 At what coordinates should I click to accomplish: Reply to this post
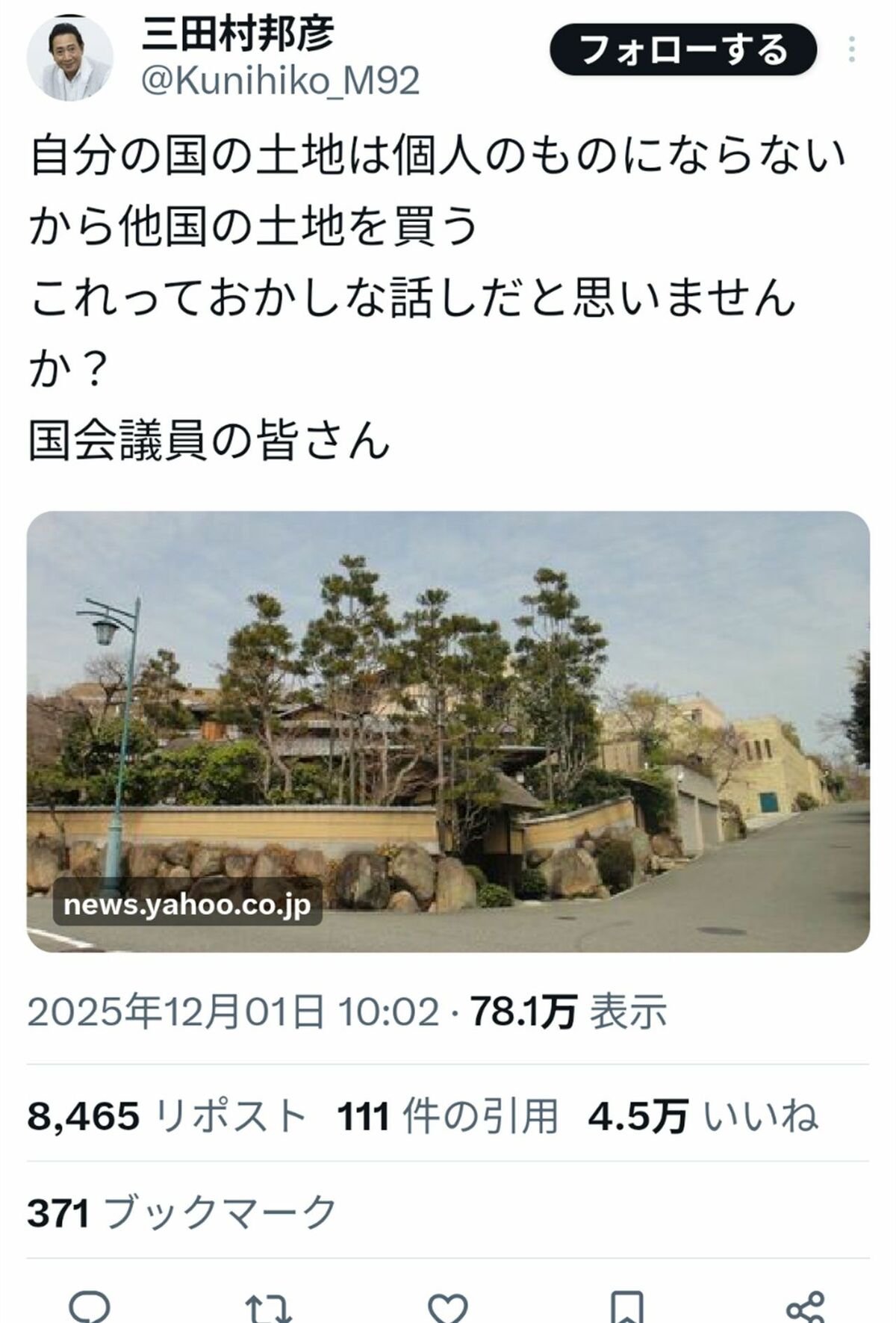point(90,1307)
